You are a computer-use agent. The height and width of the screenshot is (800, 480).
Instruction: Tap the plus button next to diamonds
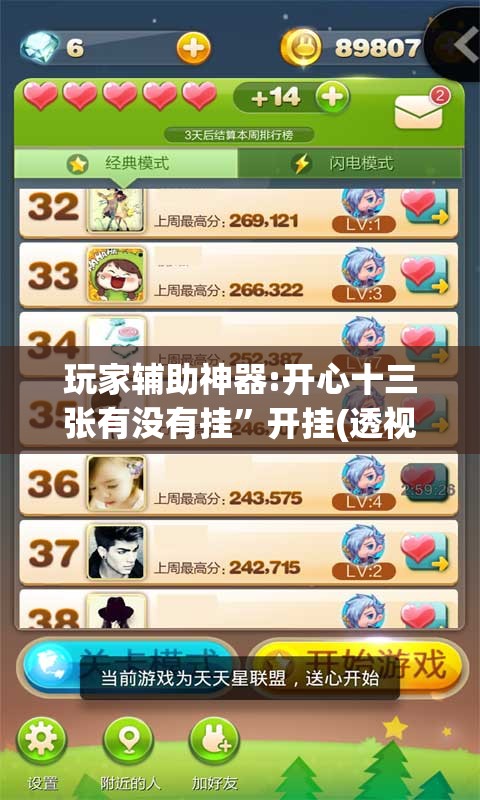click(x=193, y=49)
